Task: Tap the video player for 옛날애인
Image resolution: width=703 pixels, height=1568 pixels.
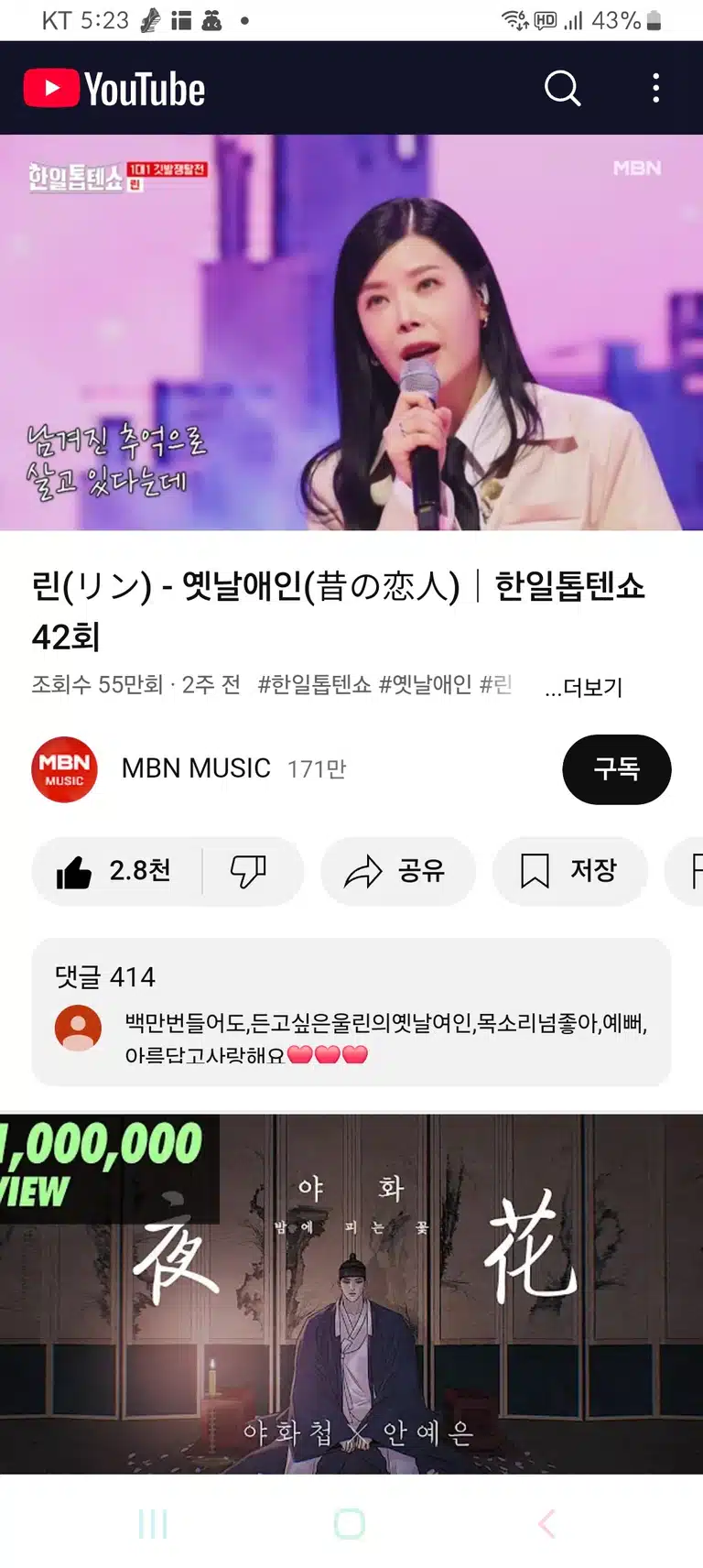Action: tap(351, 332)
